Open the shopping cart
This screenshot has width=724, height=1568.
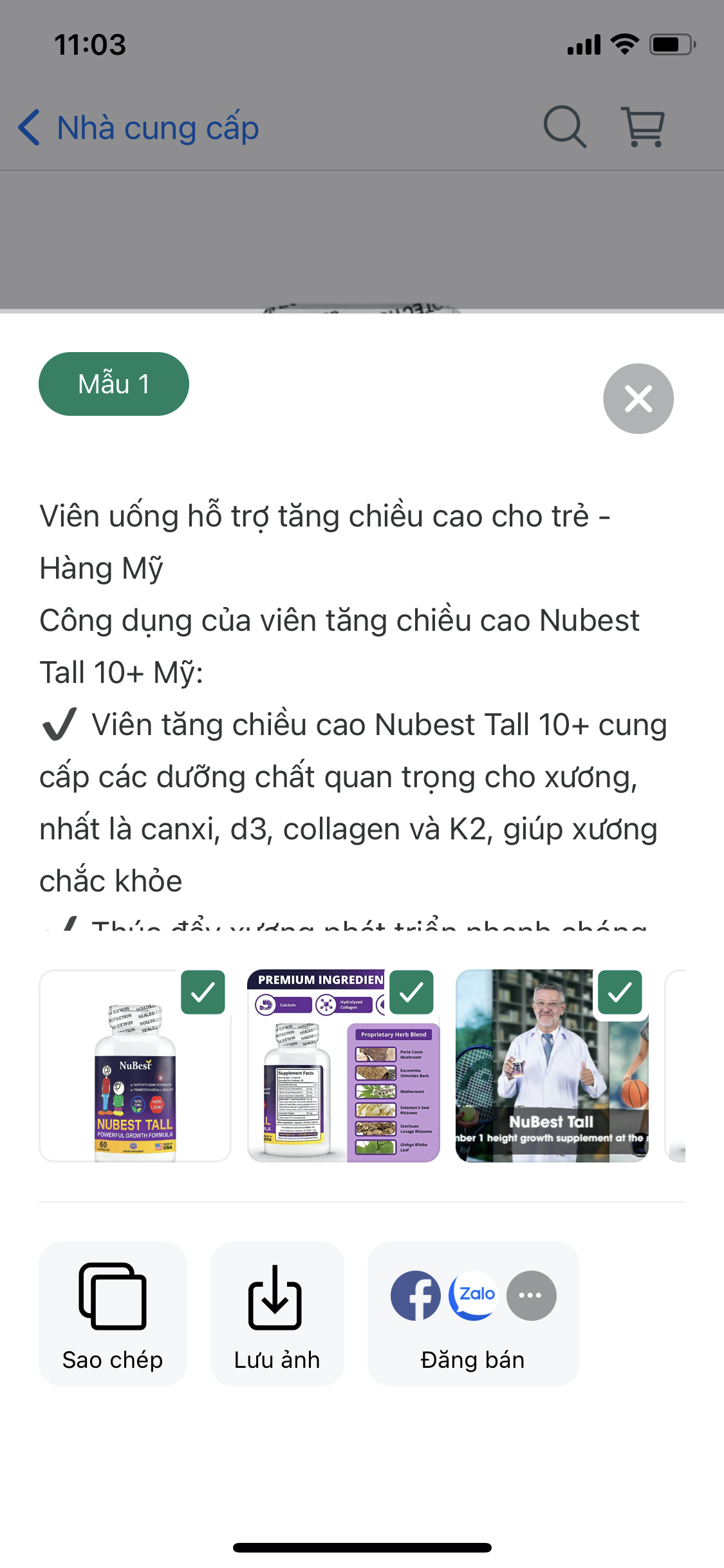pyautogui.click(x=643, y=127)
